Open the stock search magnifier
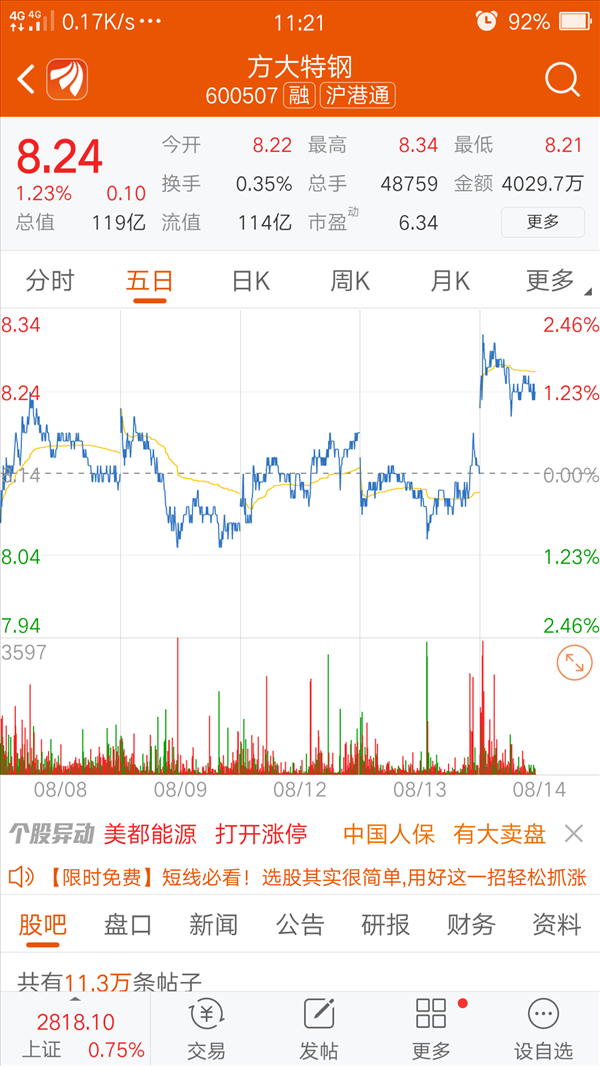Image resolution: width=600 pixels, height=1066 pixels. click(562, 80)
